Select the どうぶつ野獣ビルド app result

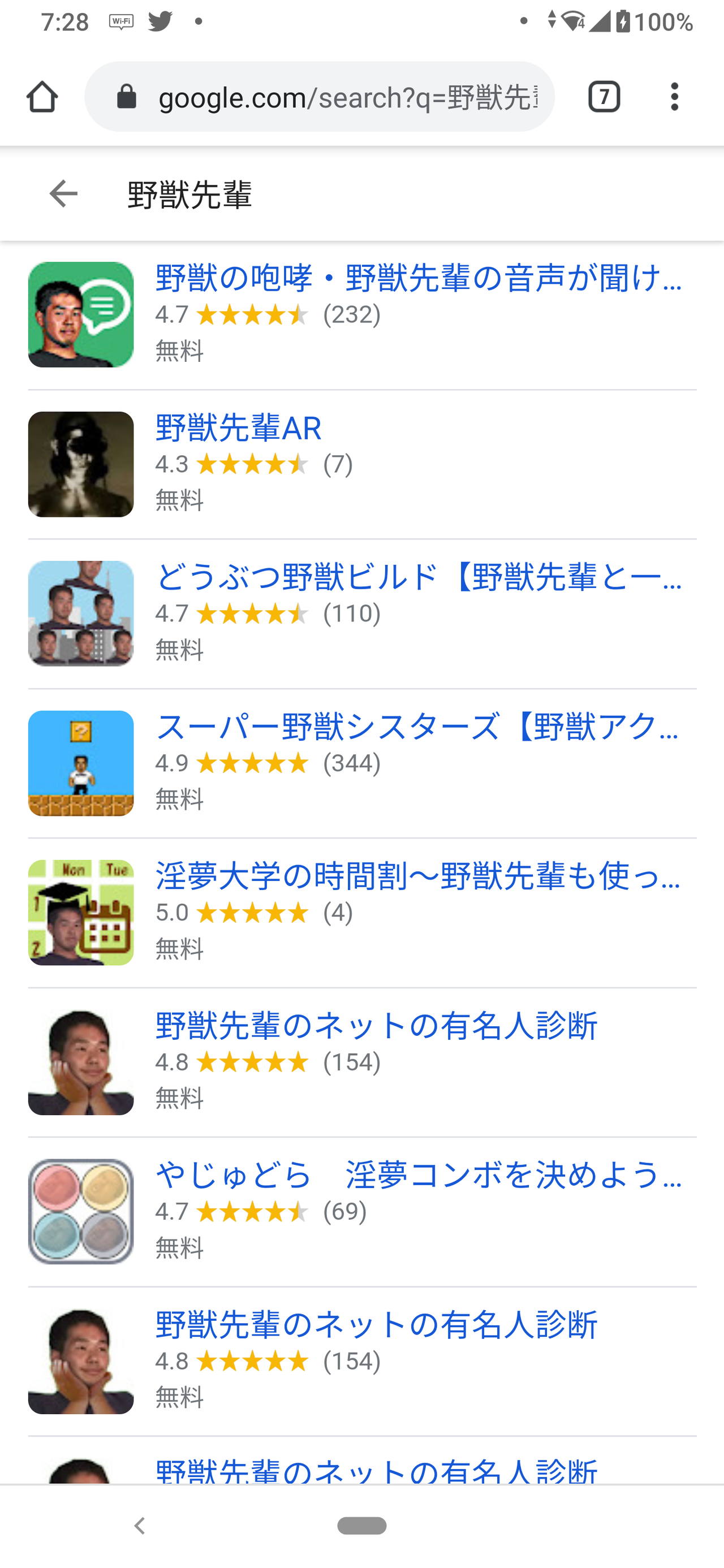(x=418, y=577)
